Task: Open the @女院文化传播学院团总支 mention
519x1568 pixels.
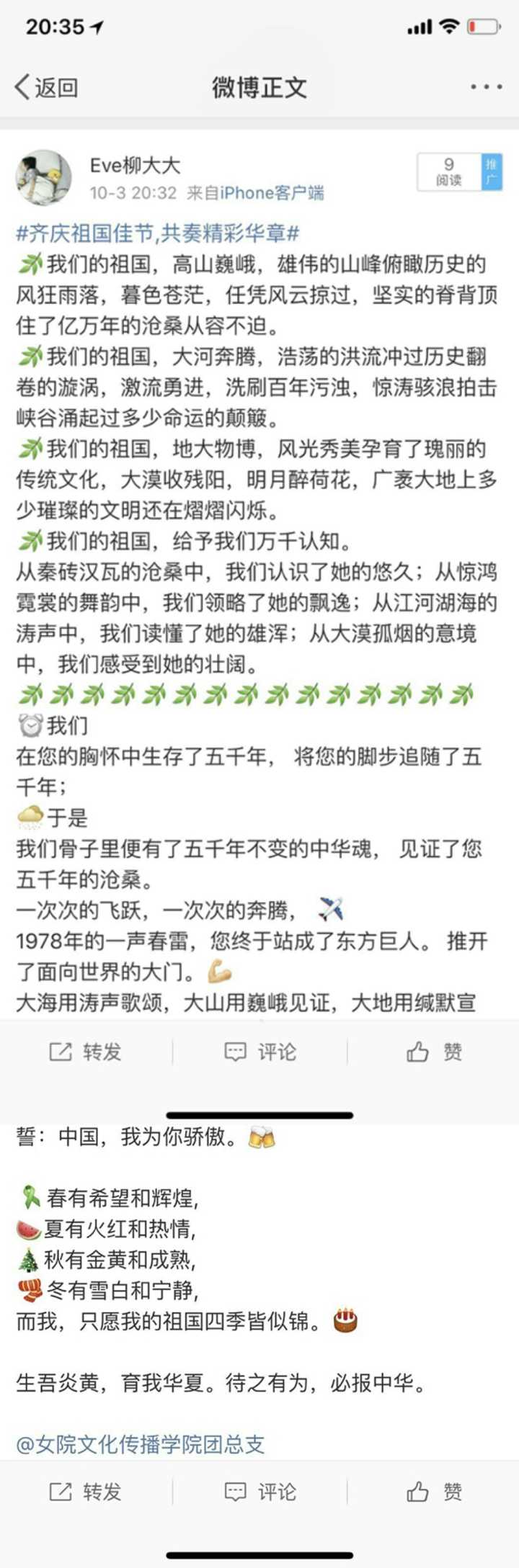Action: (141, 1444)
